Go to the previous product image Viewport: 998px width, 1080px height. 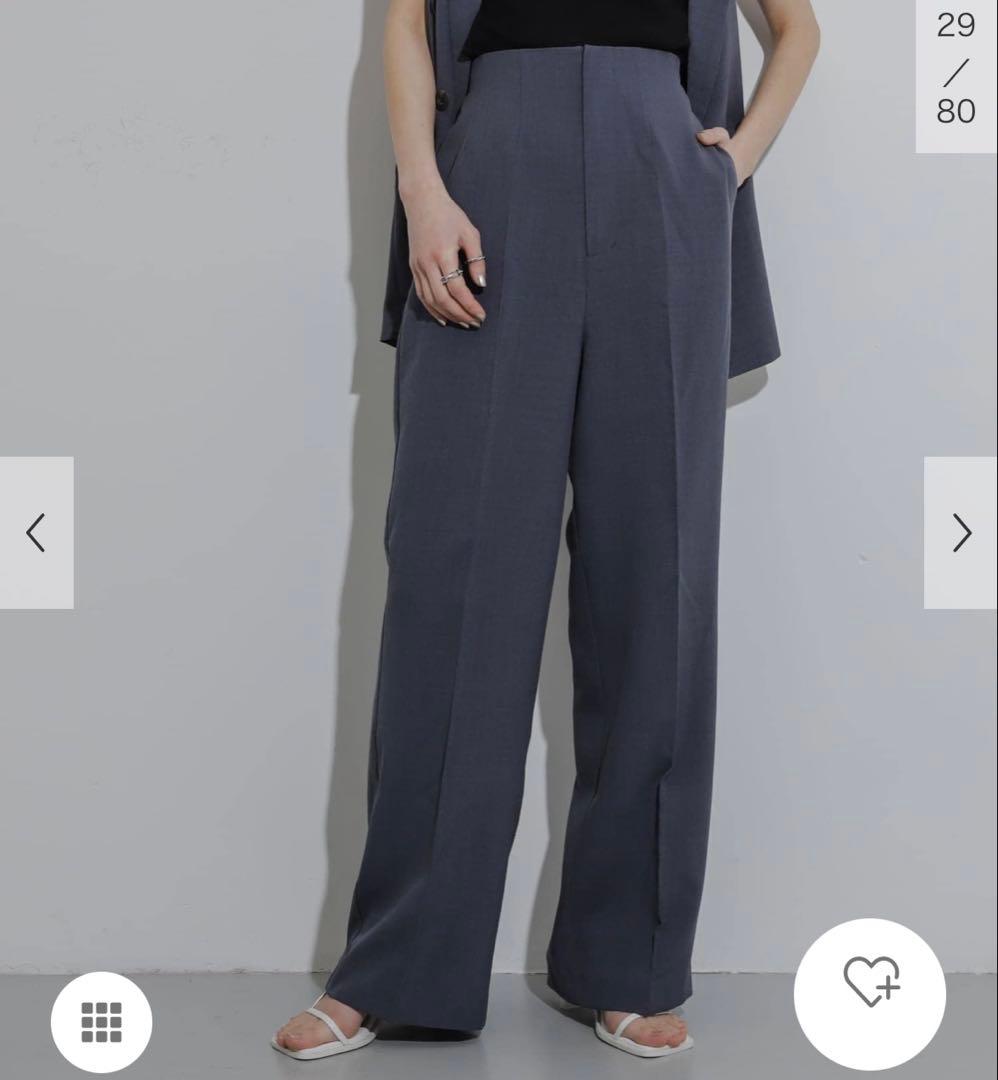[36, 533]
